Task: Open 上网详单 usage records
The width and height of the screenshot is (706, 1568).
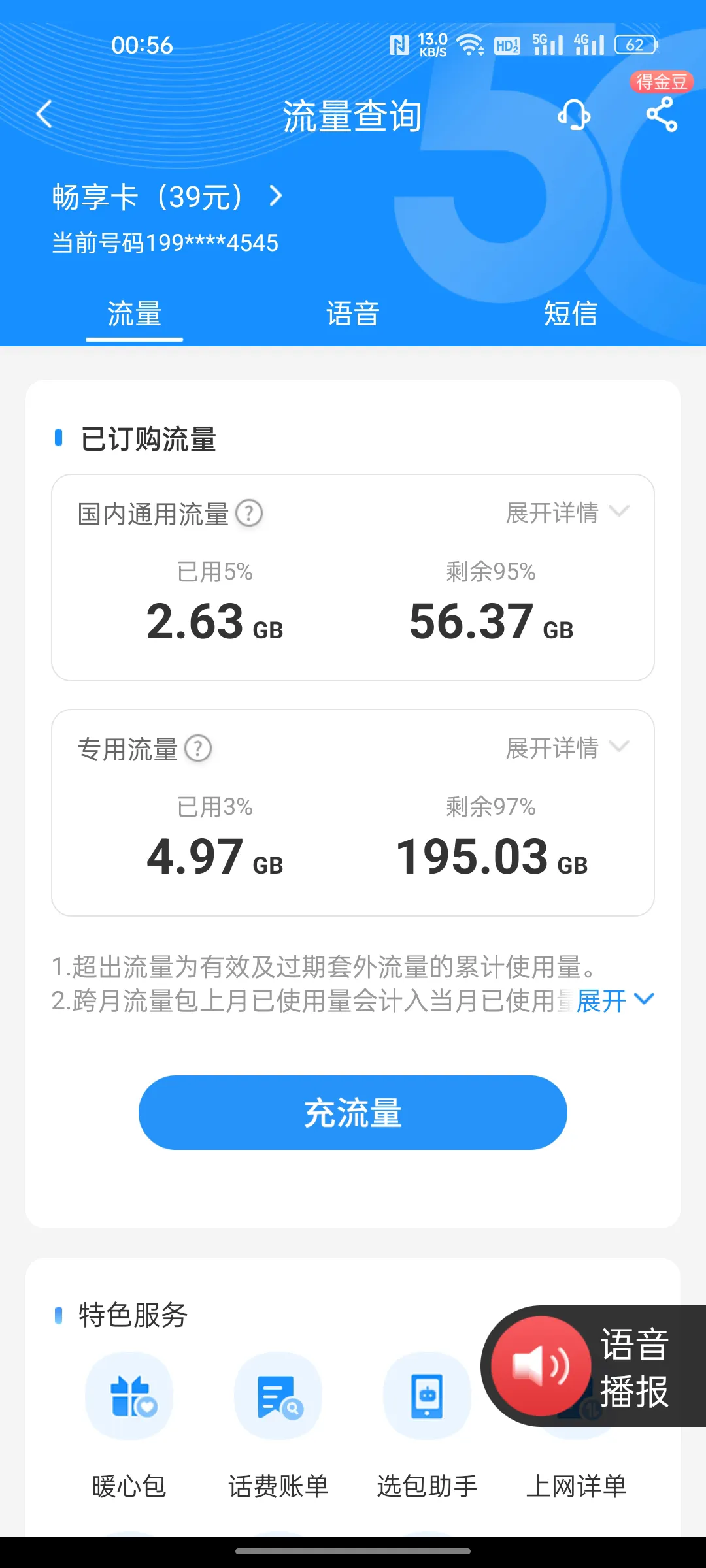Action: point(576,1486)
